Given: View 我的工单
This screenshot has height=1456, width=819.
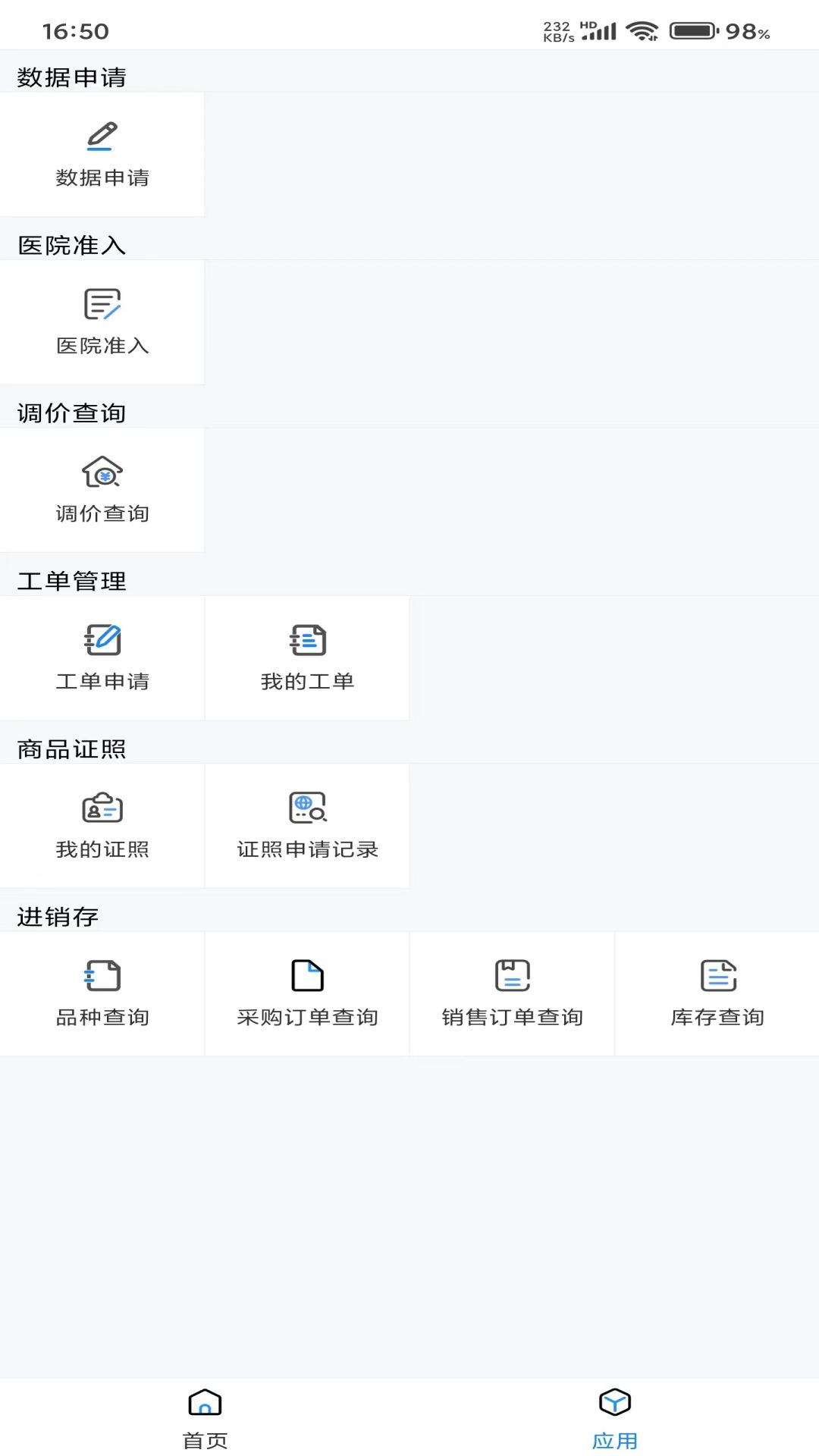Looking at the screenshot, I should pos(307,658).
